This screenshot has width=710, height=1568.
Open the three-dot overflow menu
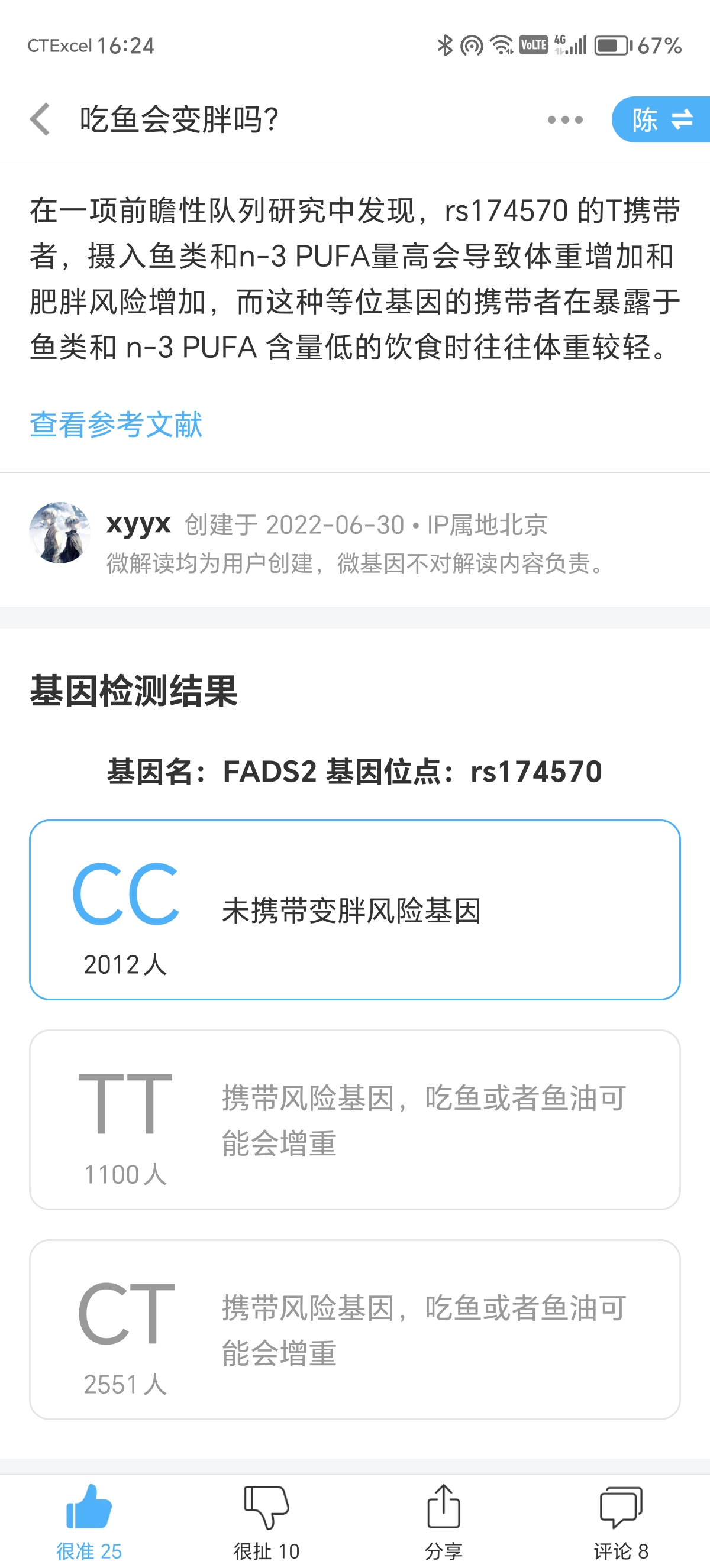click(x=564, y=120)
